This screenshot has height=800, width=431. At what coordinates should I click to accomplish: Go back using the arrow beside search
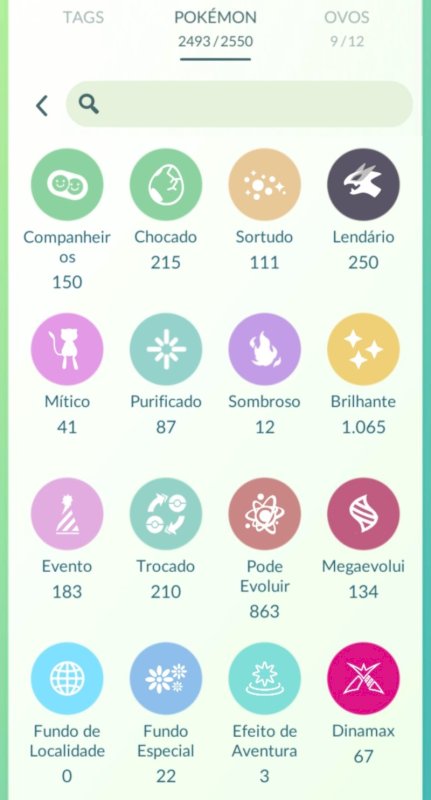point(42,106)
